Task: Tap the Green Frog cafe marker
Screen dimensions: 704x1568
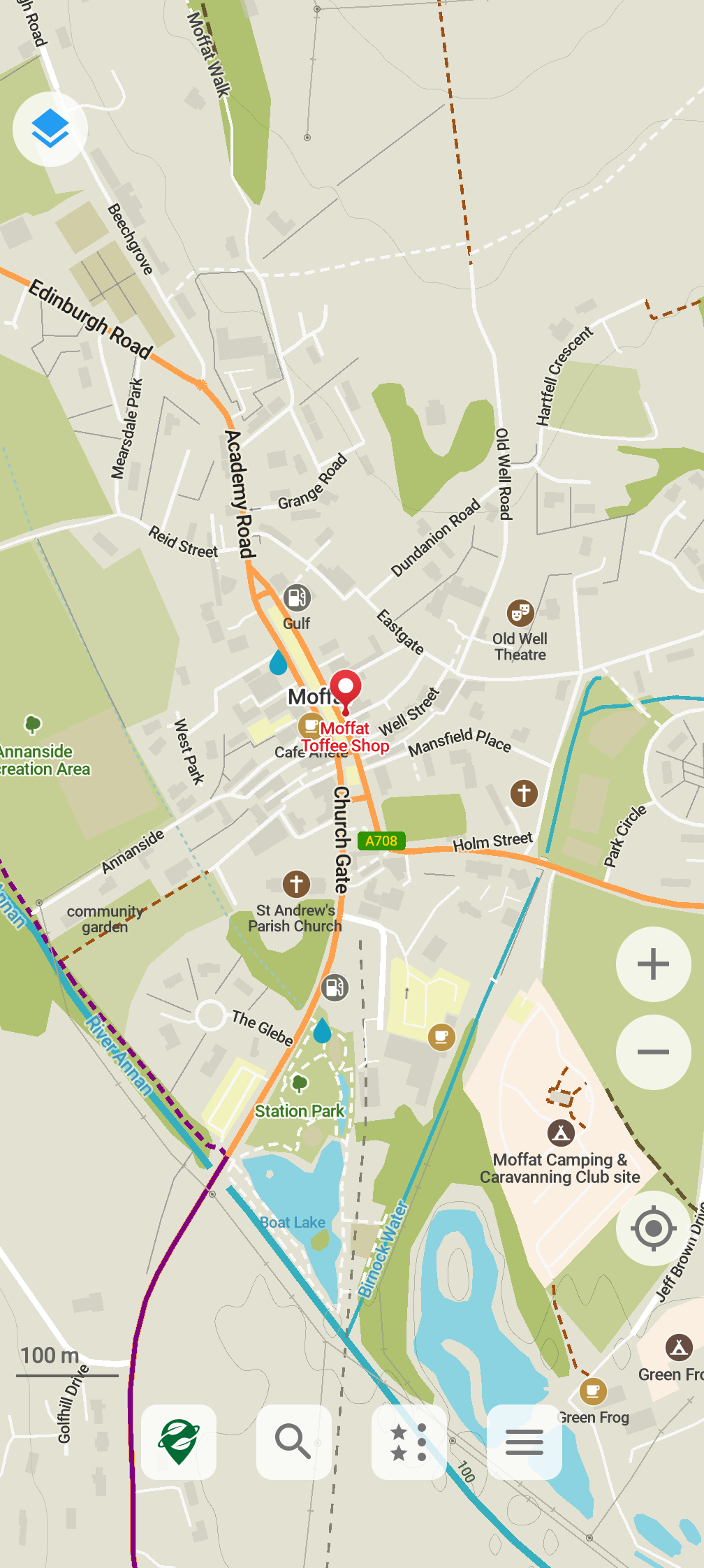Action: (593, 1391)
